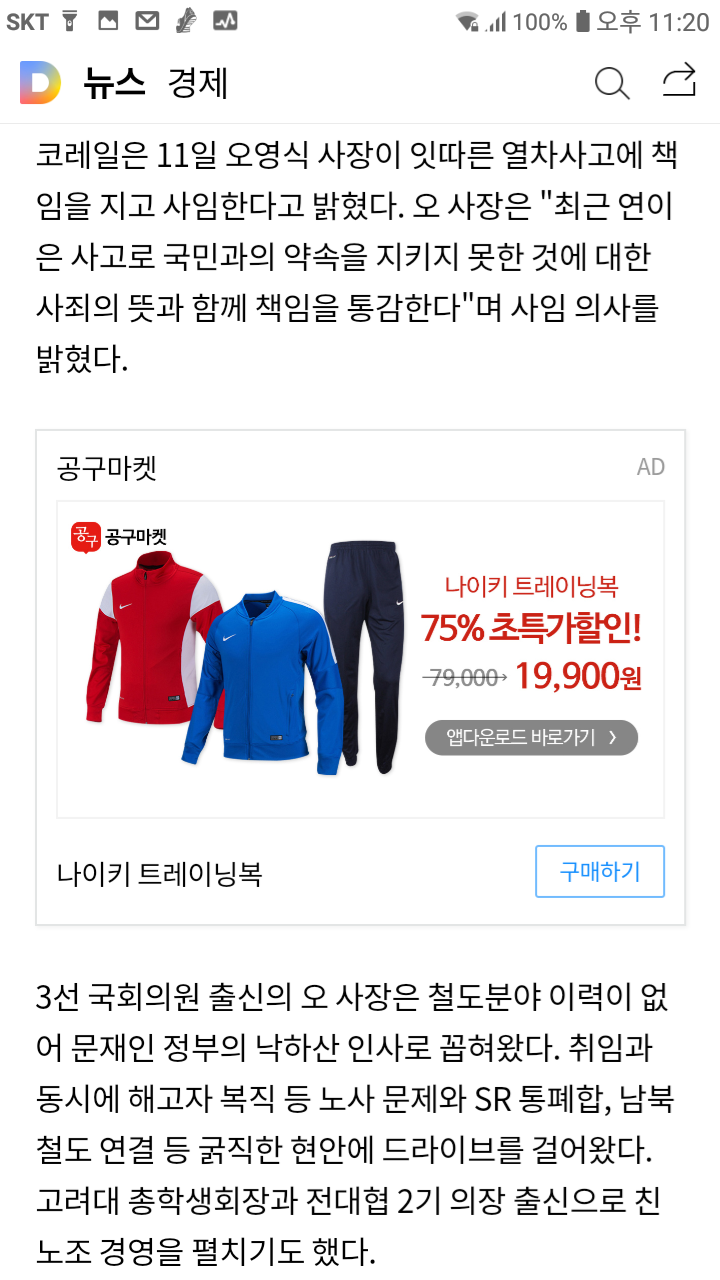The image size is (720, 1280).
Task: Open the 경제 section
Action: 198,83
